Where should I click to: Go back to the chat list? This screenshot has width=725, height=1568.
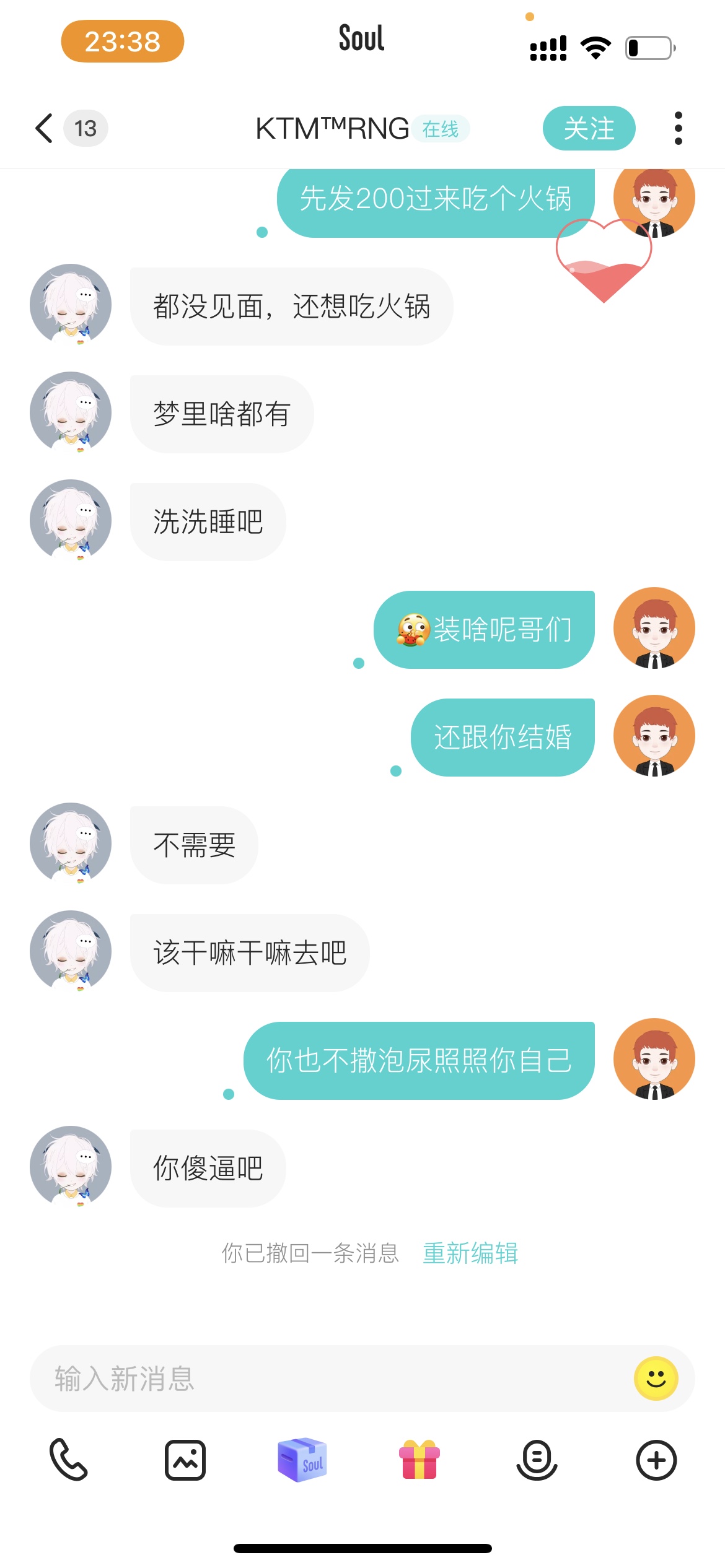click(44, 128)
